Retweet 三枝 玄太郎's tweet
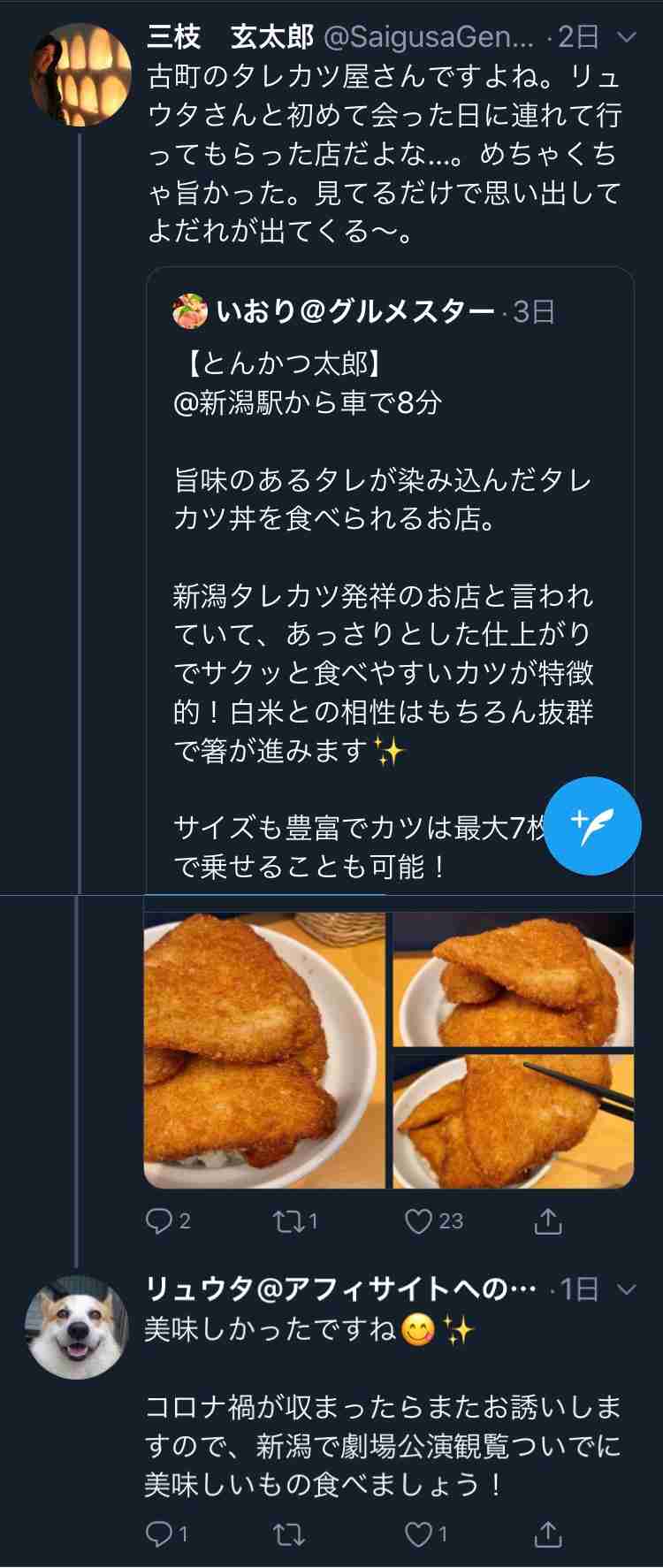 (x=286, y=1221)
